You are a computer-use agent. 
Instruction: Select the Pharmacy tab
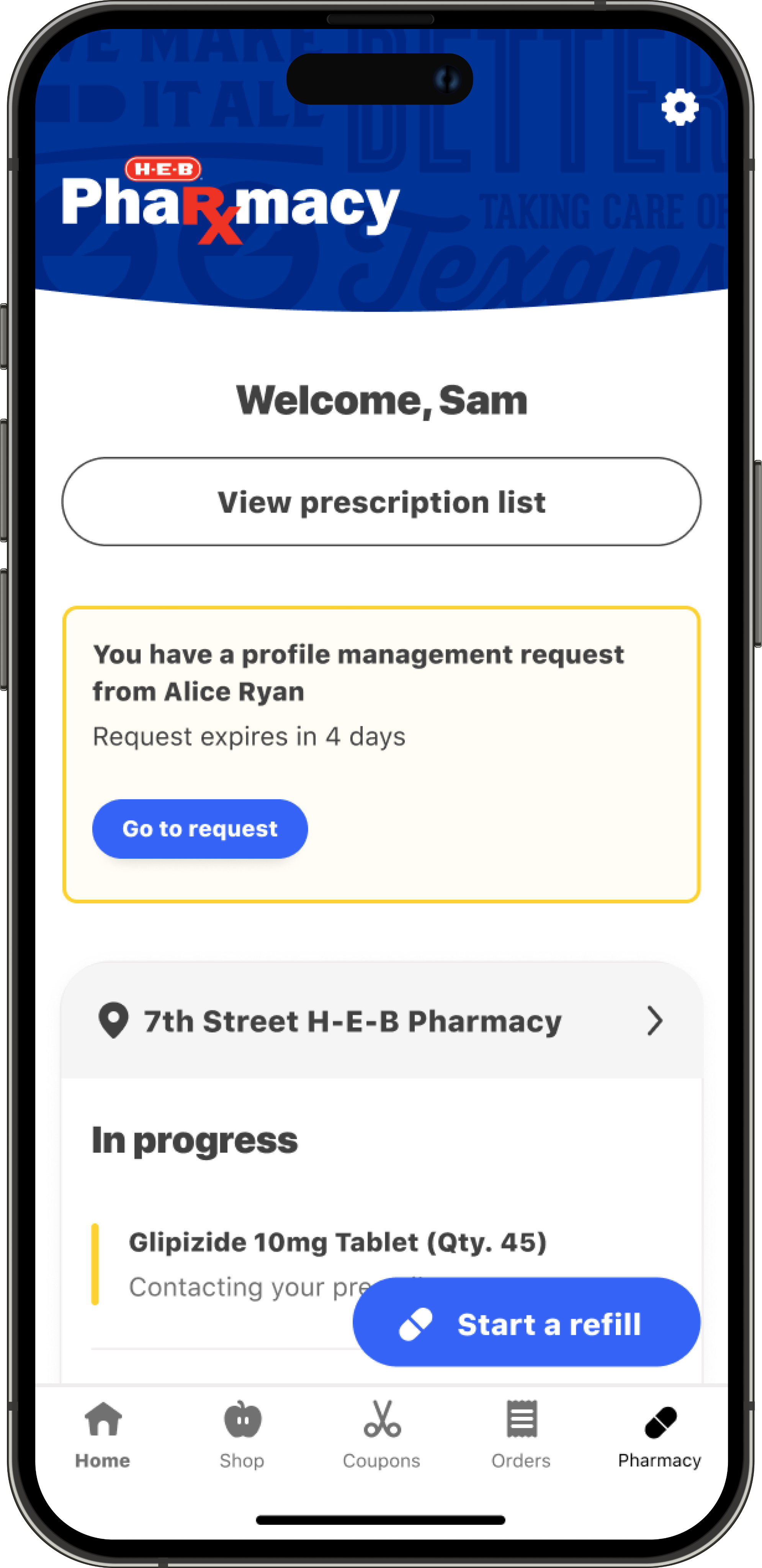pyautogui.click(x=660, y=1434)
